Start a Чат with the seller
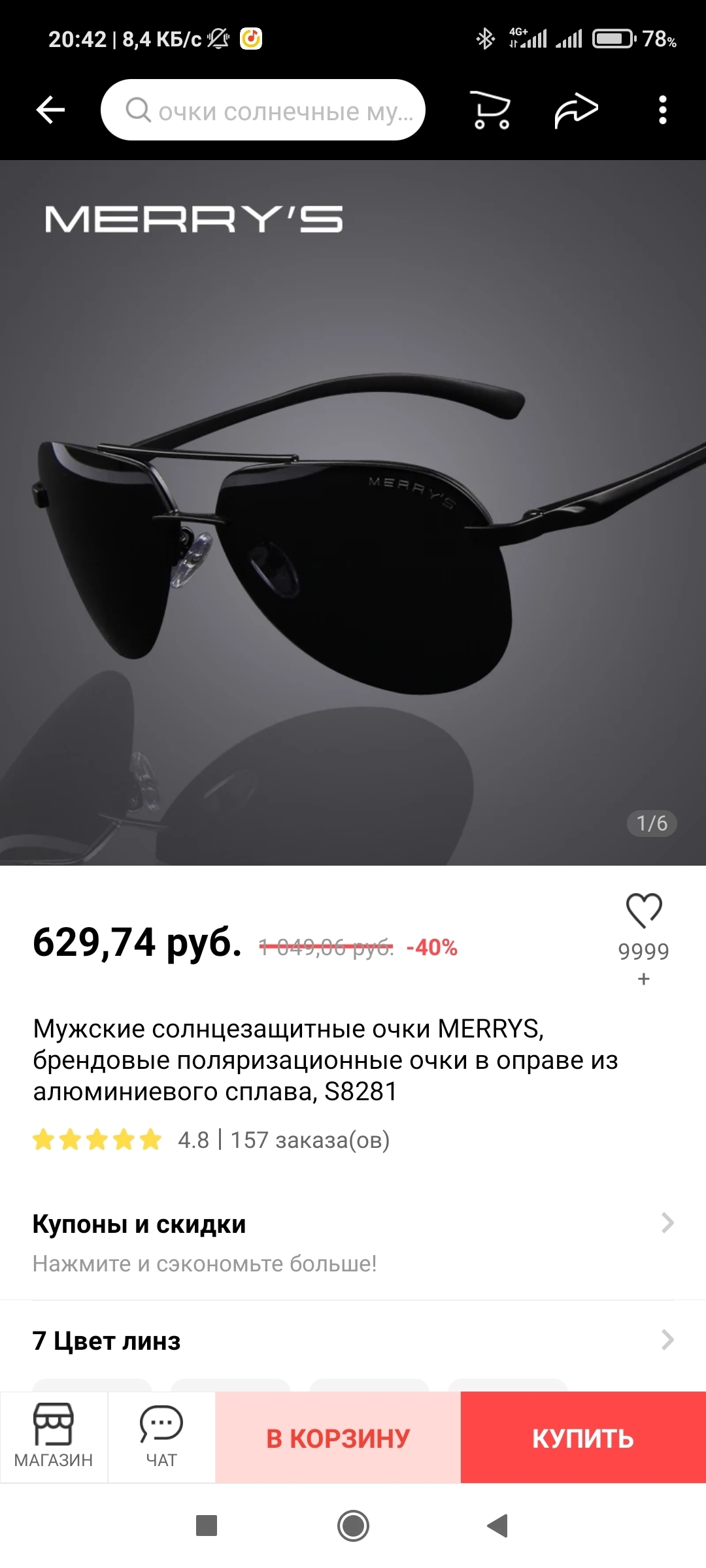Viewport: 706px width, 1568px height. click(161, 1437)
